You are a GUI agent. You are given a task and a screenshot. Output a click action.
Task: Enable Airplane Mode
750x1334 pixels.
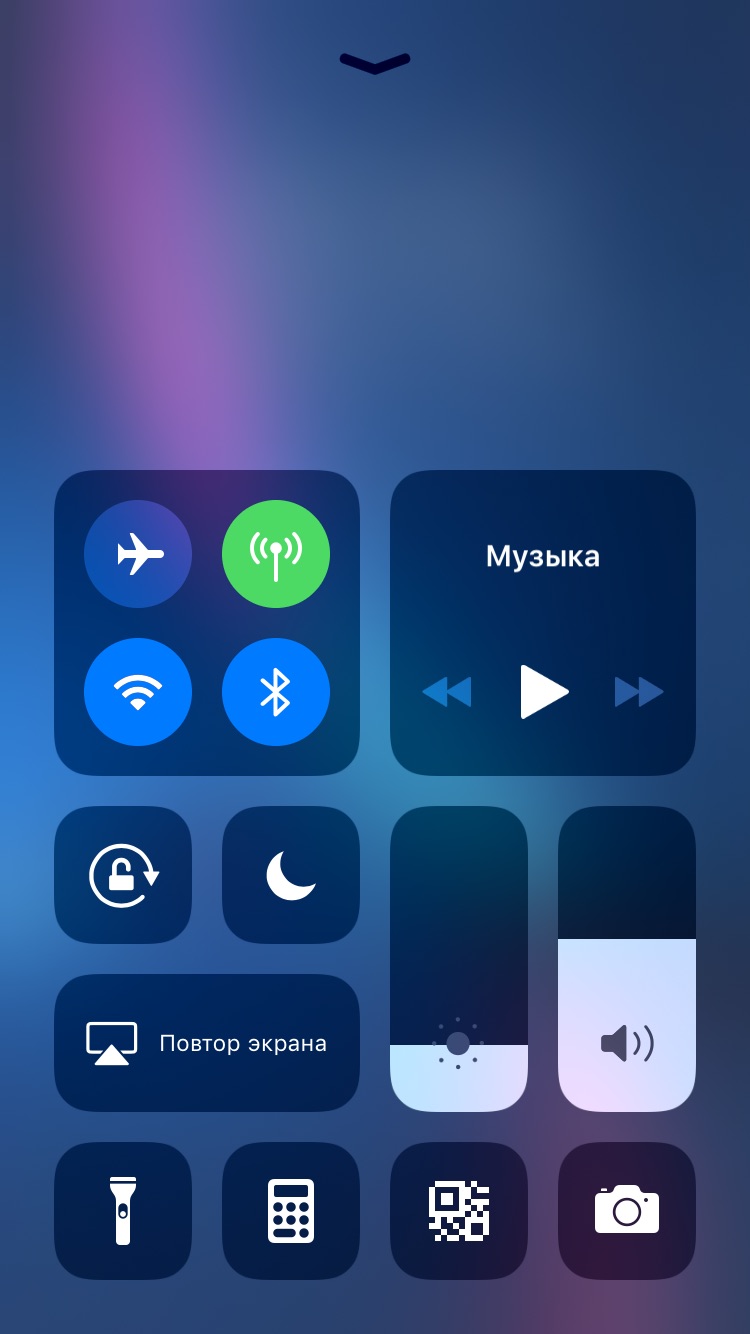(x=138, y=554)
